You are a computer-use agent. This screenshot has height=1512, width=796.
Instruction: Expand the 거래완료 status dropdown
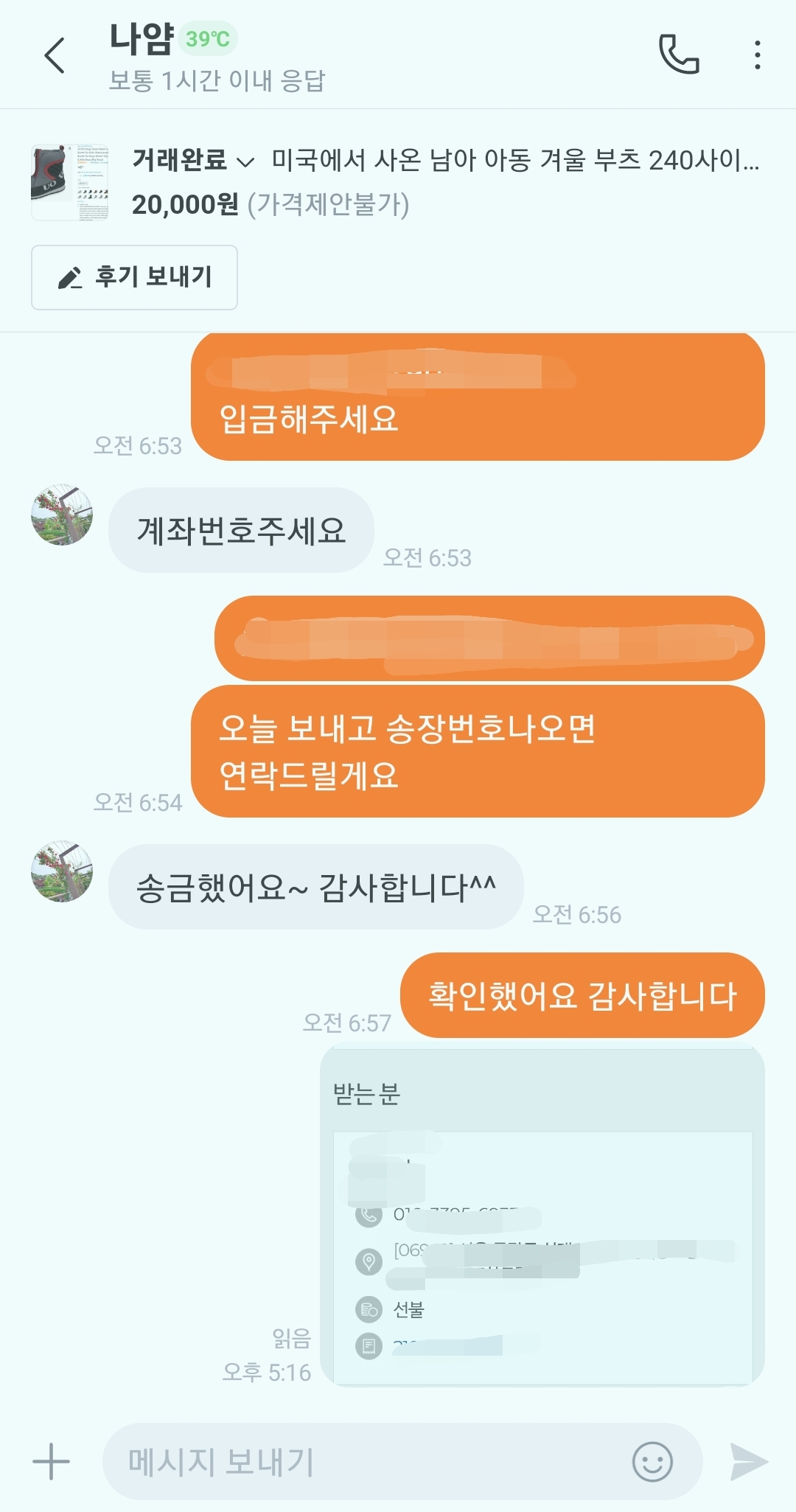[x=193, y=159]
